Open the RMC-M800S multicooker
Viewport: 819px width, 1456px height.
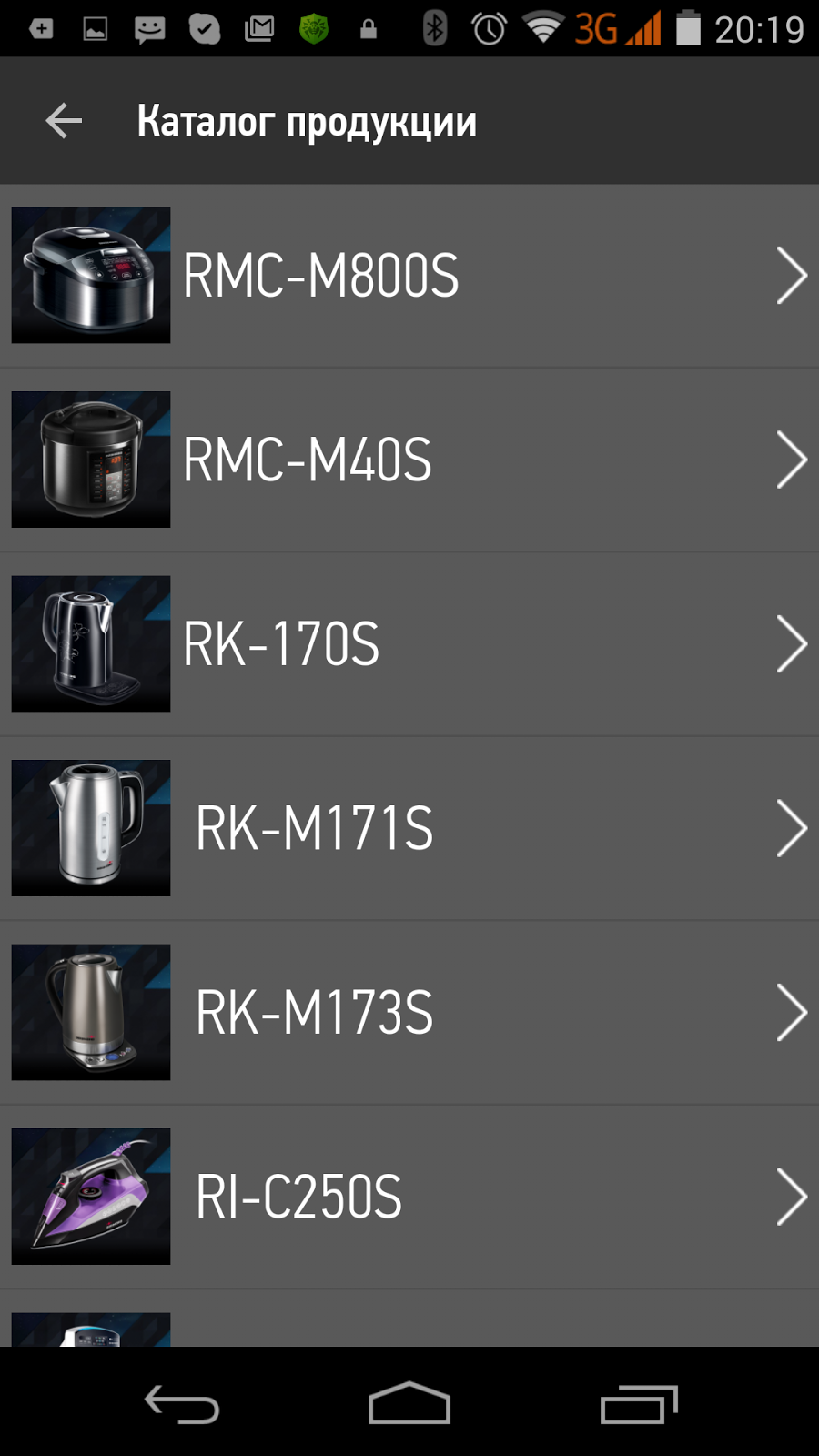pos(409,276)
